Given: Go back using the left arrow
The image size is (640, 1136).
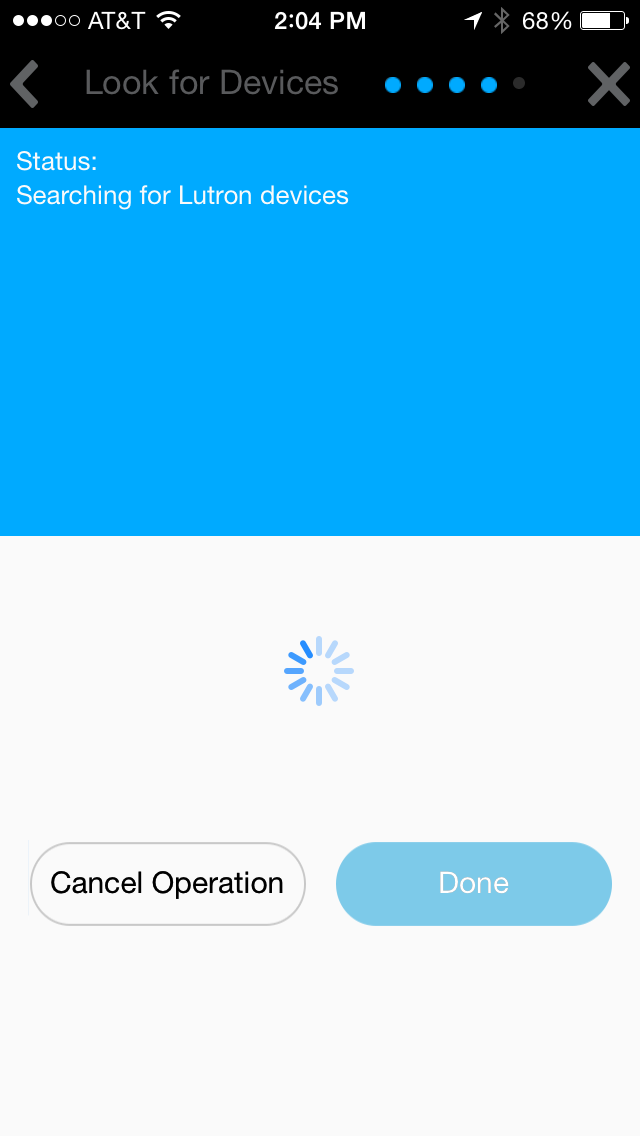Looking at the screenshot, I should (x=25, y=84).
